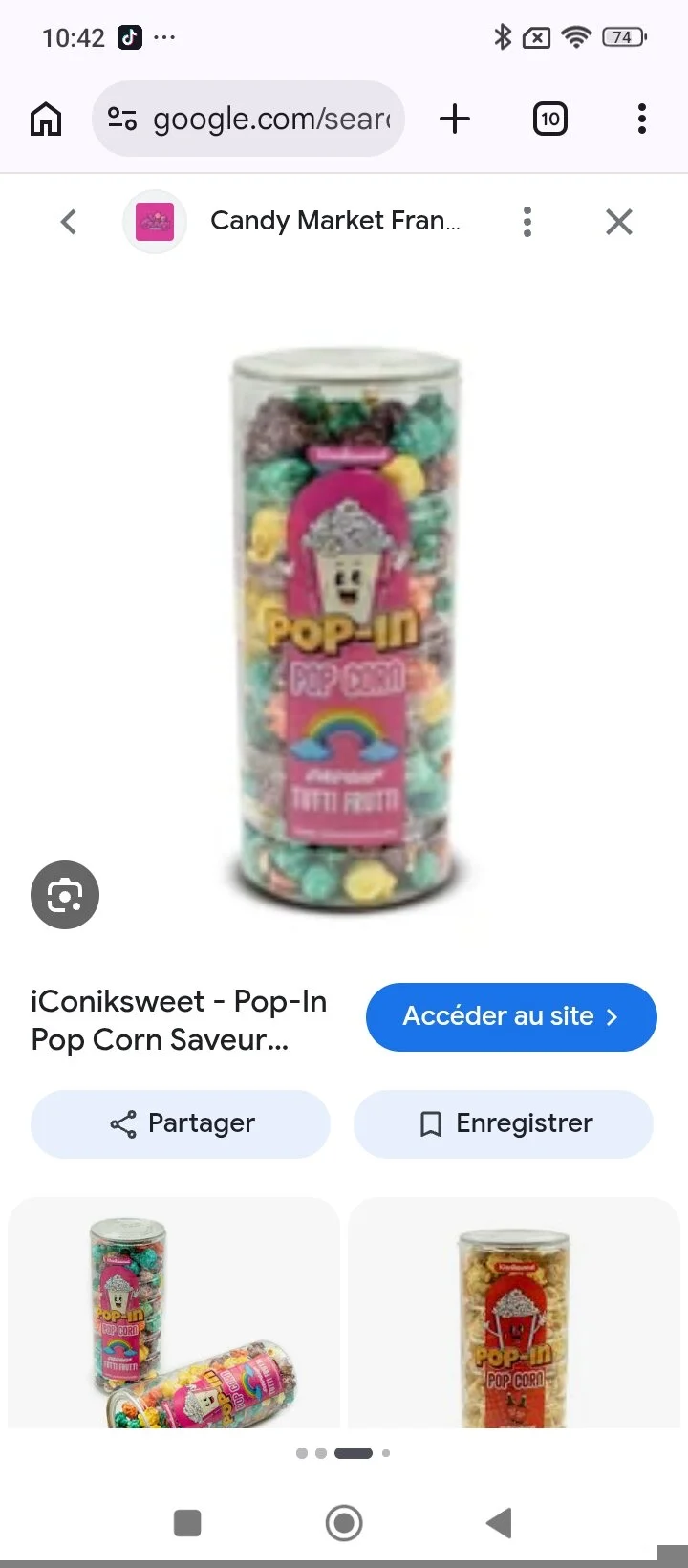Image resolution: width=688 pixels, height=1568 pixels.
Task: Open Chrome's three-dot menu
Action: [642, 119]
